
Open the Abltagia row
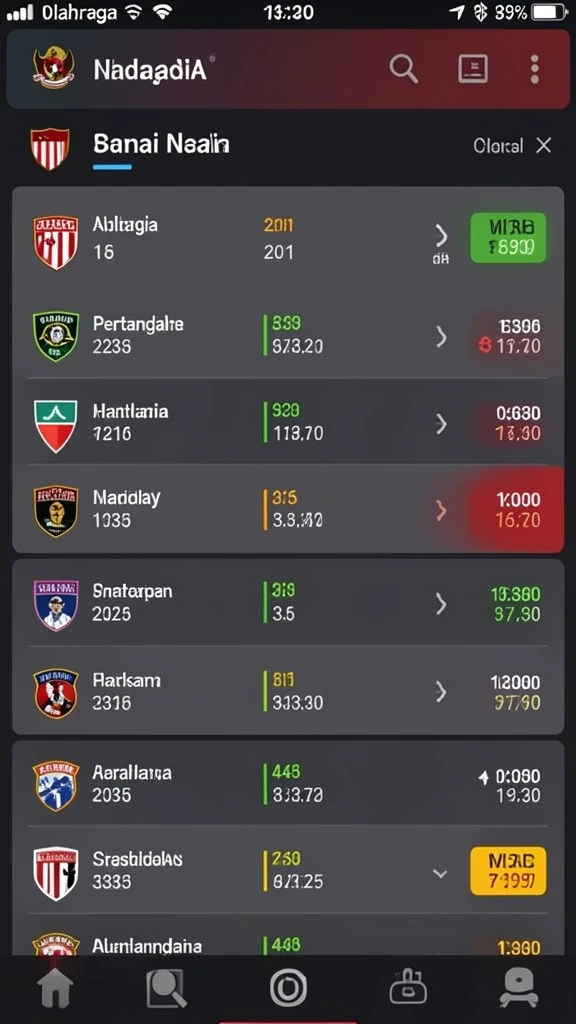[x=288, y=239]
